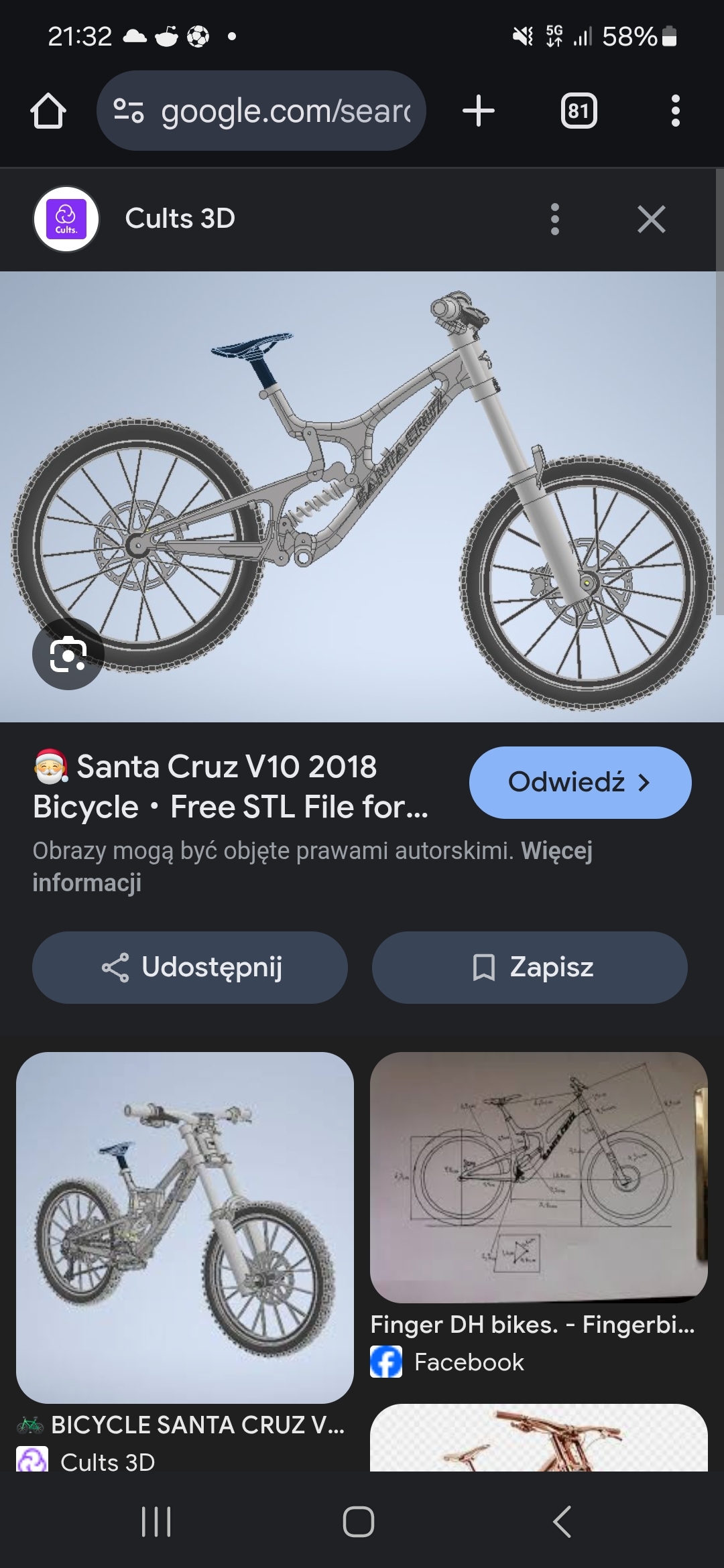Search this image with Google Lens
Screen dimensions: 724x1568
click(x=68, y=654)
